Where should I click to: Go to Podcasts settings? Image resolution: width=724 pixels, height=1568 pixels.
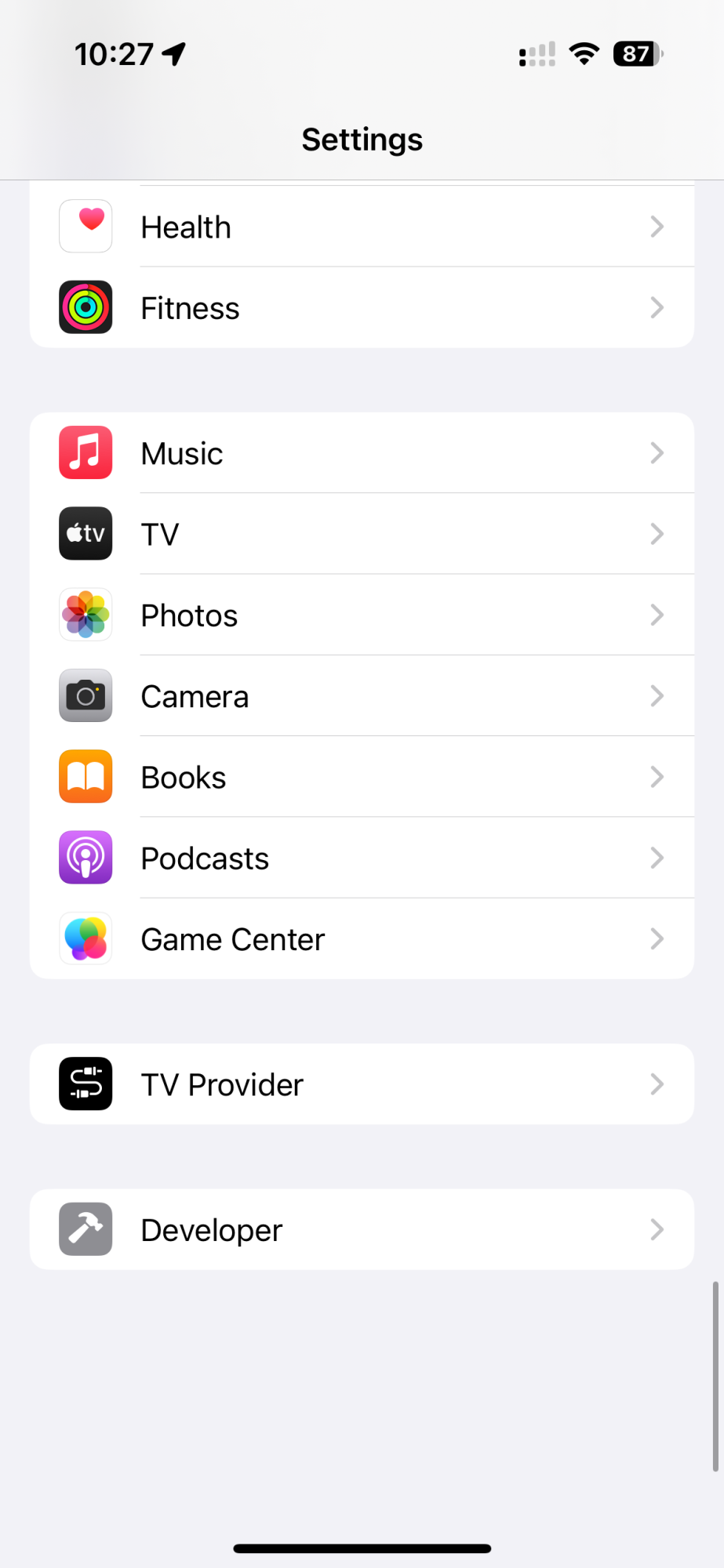pos(361,858)
